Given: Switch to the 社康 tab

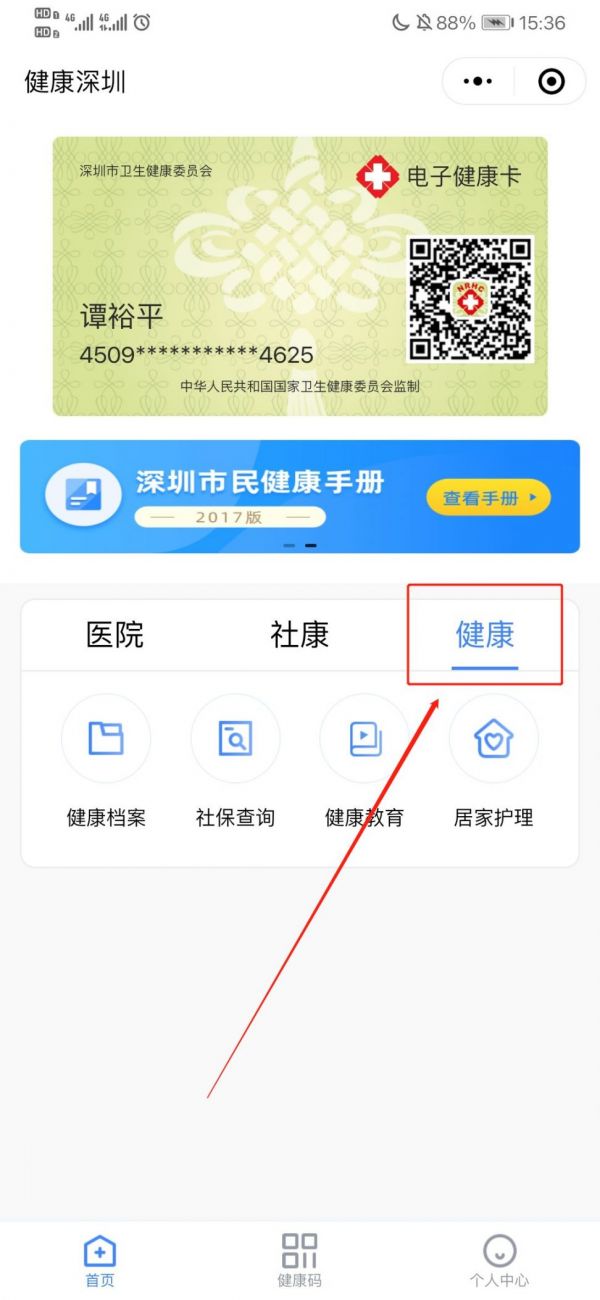Looking at the screenshot, I should [x=300, y=634].
